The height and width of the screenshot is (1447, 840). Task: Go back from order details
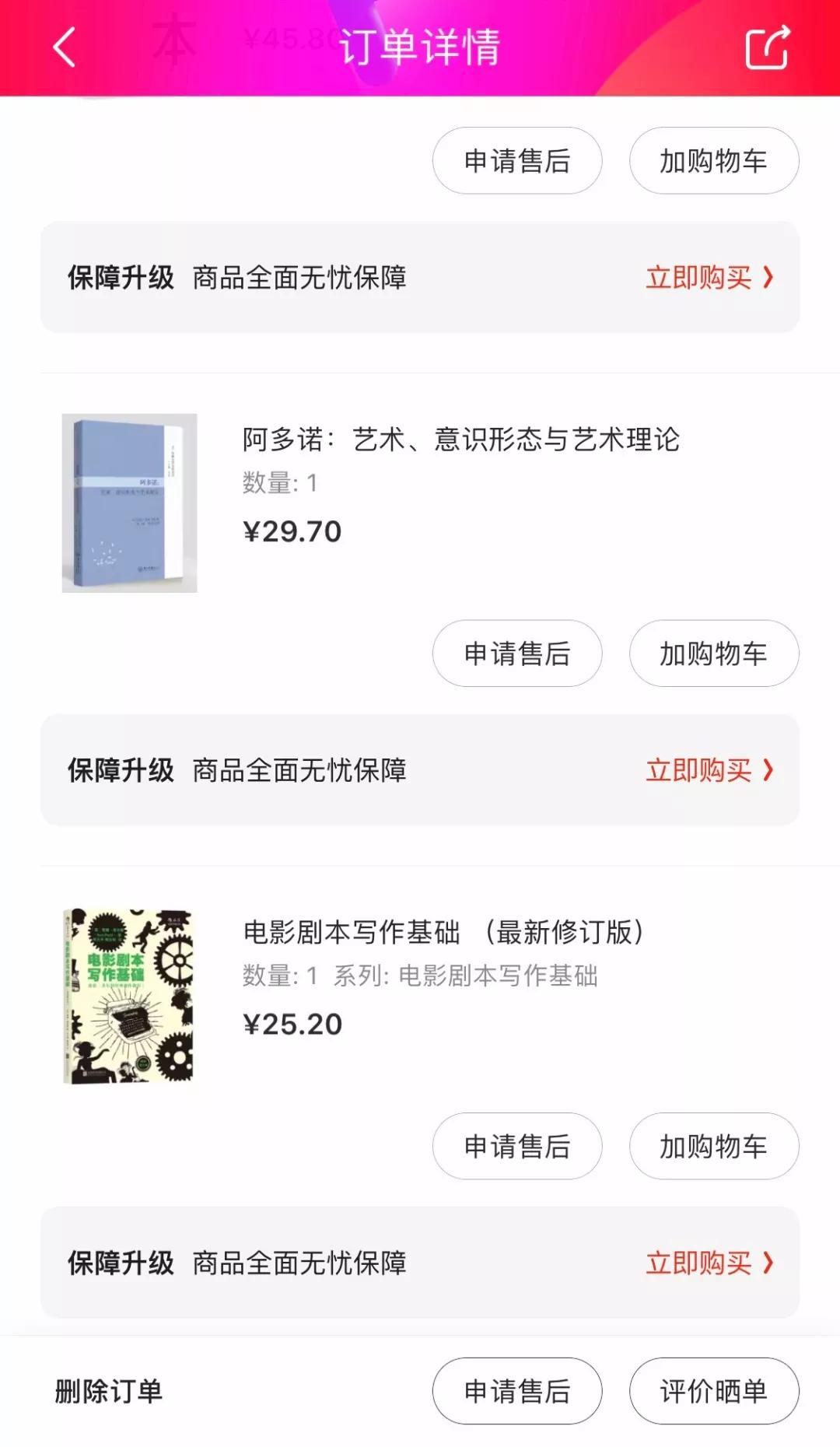pos(65,47)
